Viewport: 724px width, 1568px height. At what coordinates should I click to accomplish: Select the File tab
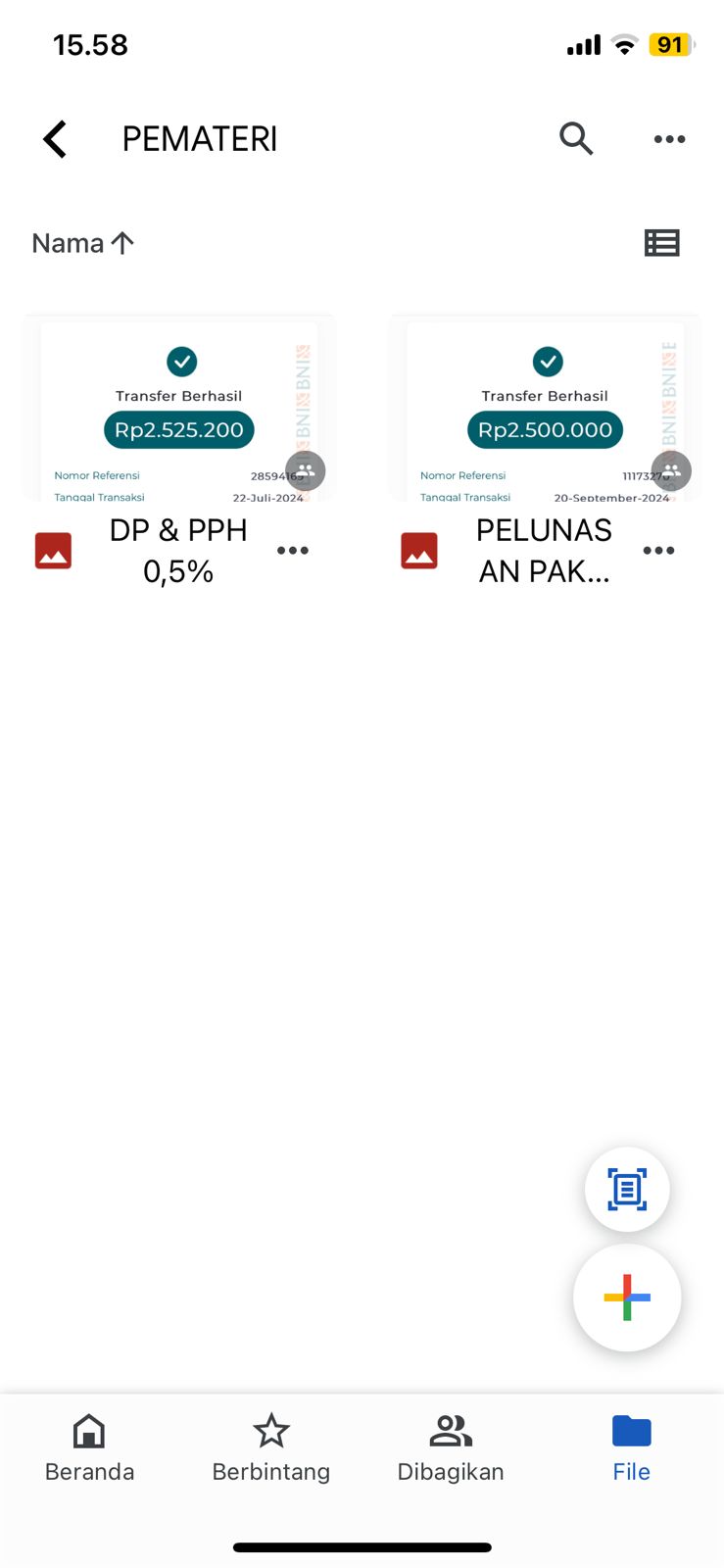point(631,1448)
